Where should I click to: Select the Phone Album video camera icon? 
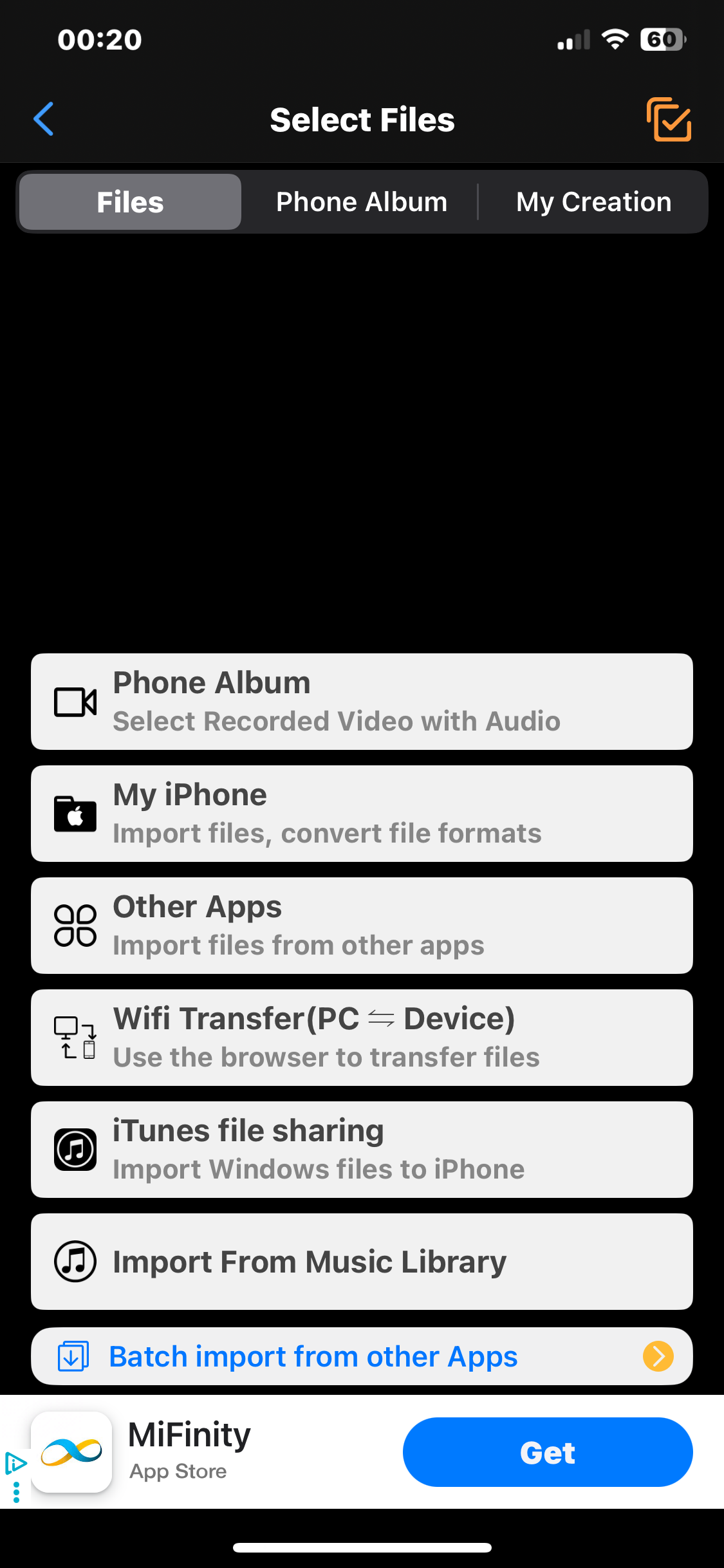75,701
